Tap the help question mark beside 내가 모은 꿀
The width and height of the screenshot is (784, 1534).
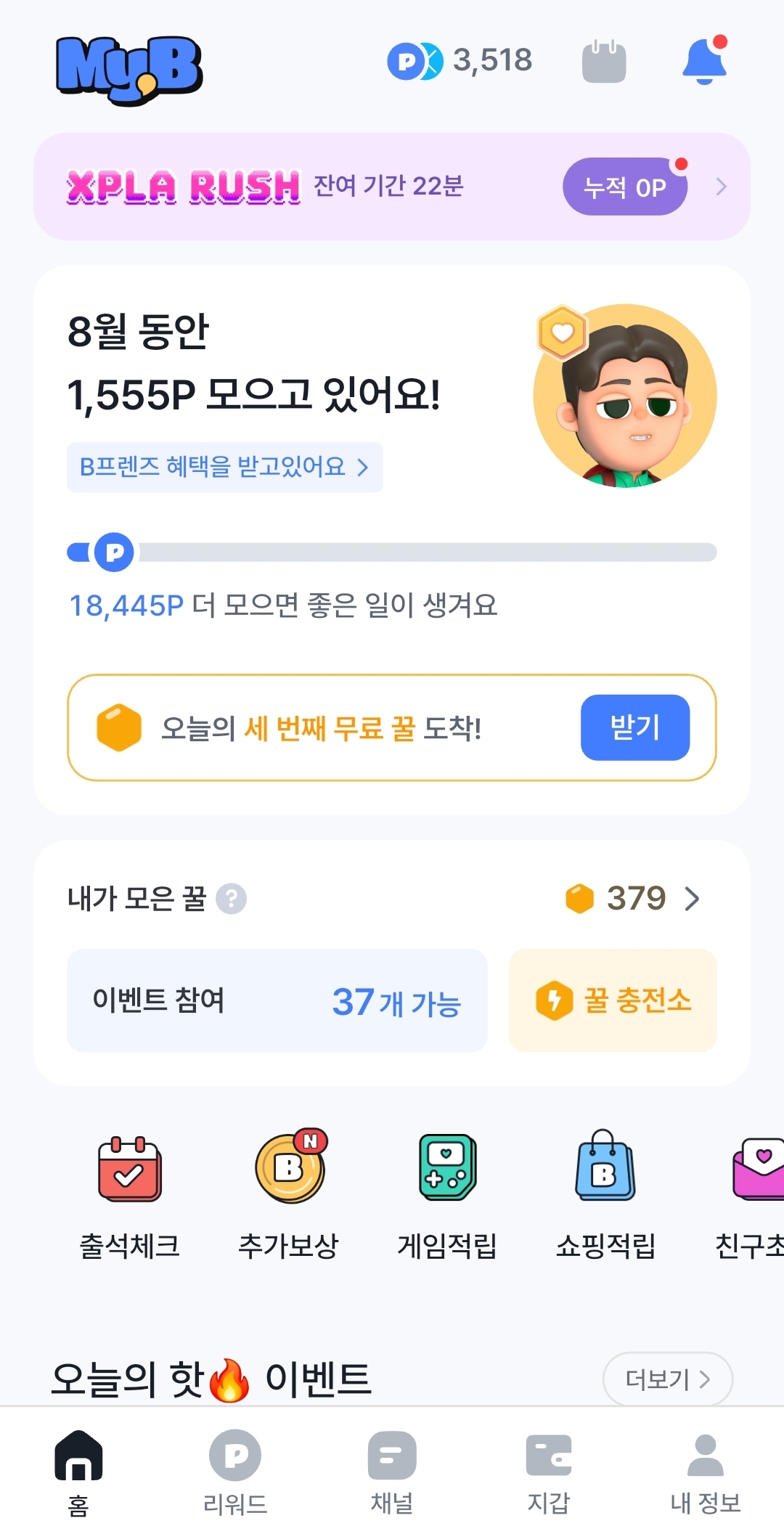pyautogui.click(x=233, y=899)
